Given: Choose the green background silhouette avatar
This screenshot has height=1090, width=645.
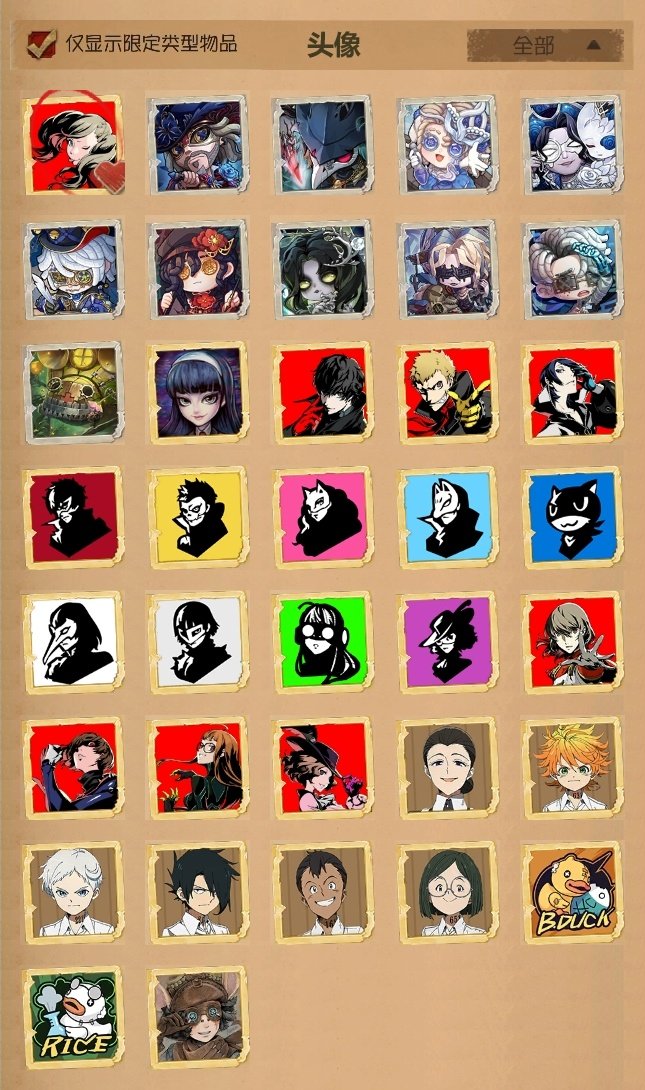Looking at the screenshot, I should click(x=322, y=642).
